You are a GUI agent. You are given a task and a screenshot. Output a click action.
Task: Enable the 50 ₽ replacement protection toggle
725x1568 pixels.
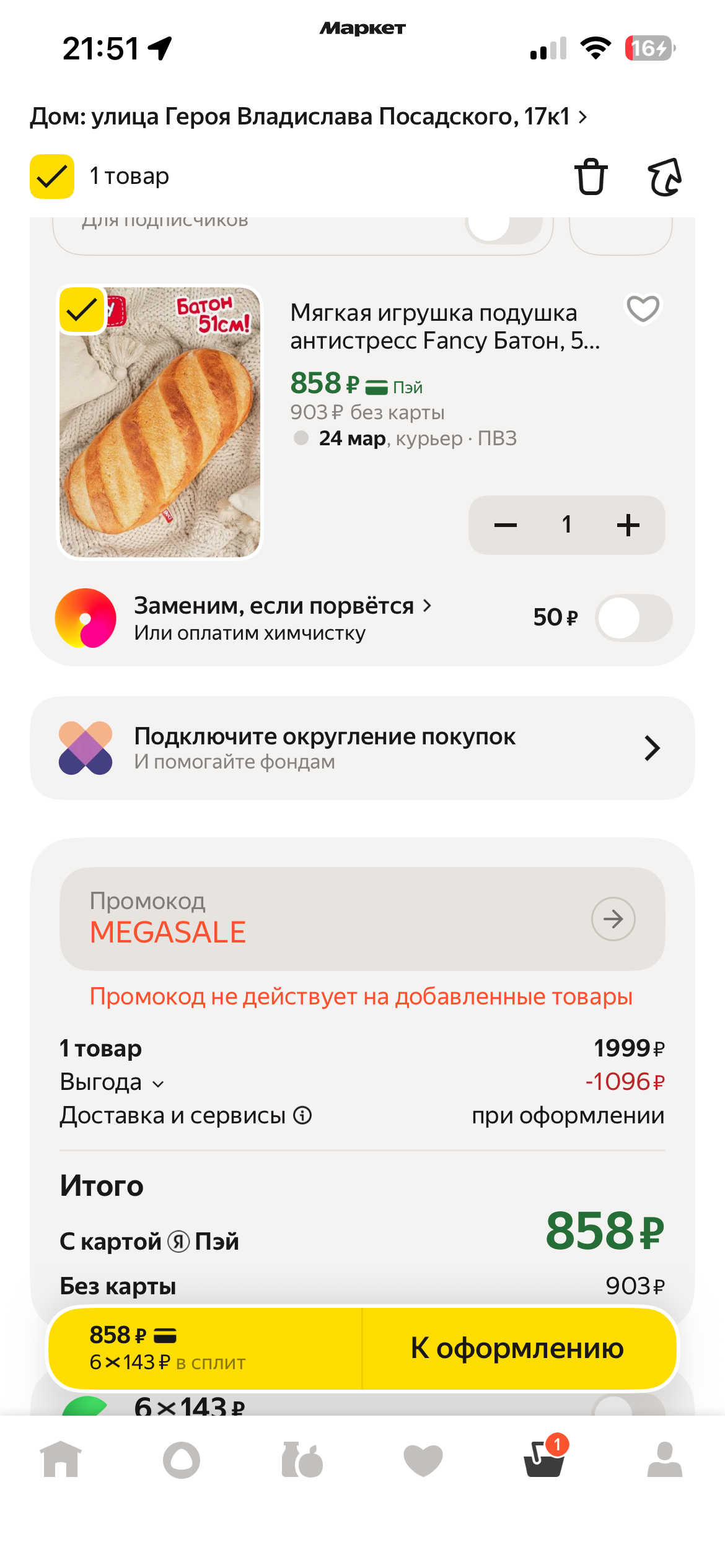tap(633, 618)
